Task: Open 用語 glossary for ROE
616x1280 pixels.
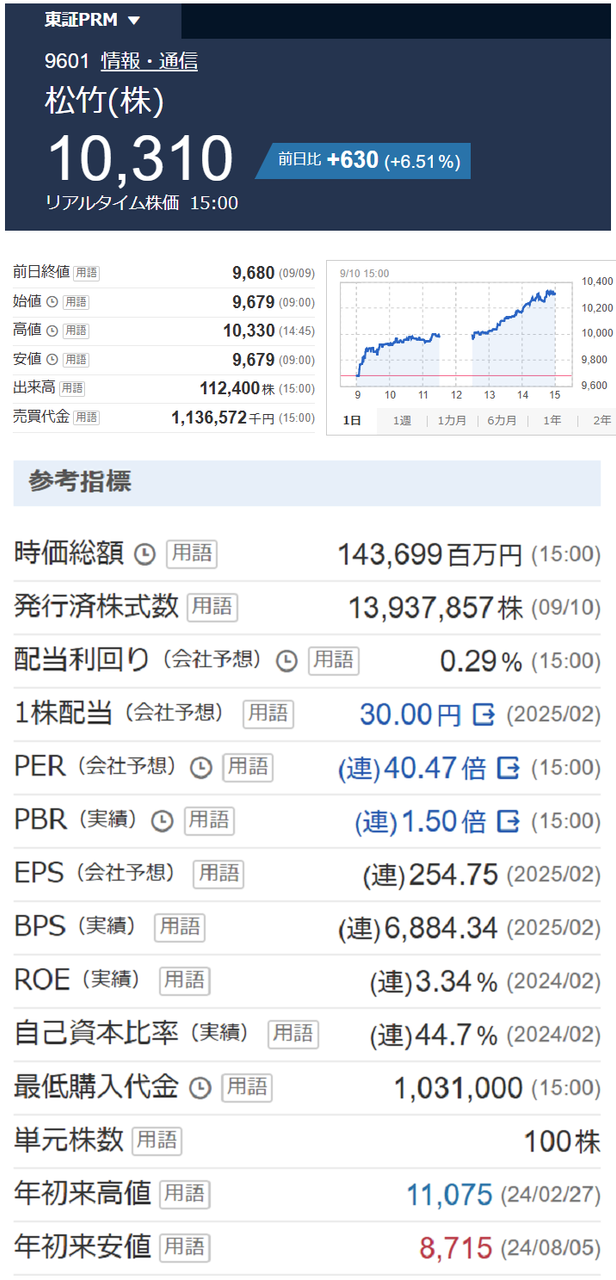Action: coord(185,981)
